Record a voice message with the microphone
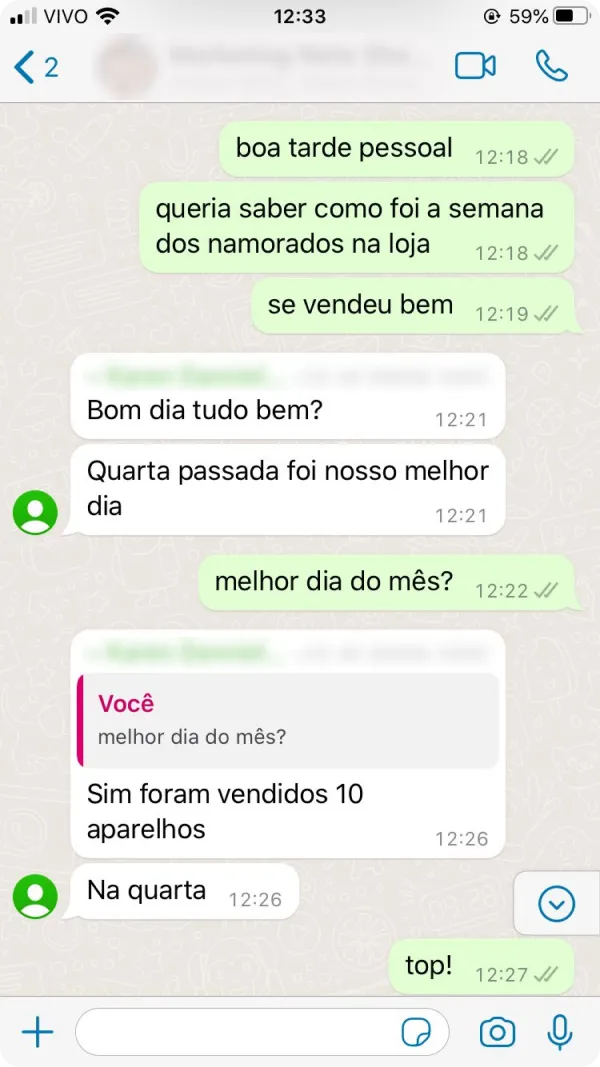Screen dimensions: 600x1067 click(x=561, y=1031)
